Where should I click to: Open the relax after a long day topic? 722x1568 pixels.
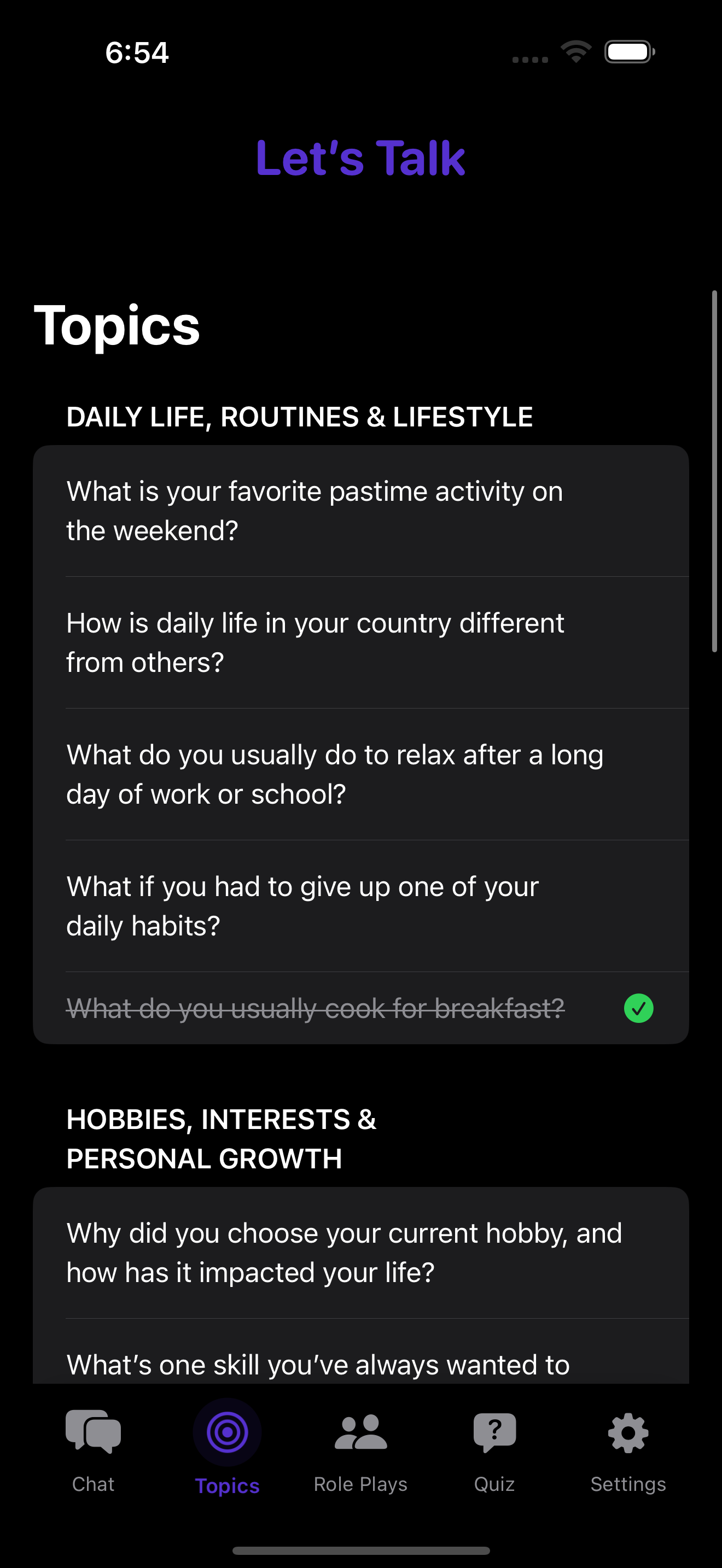(x=361, y=774)
